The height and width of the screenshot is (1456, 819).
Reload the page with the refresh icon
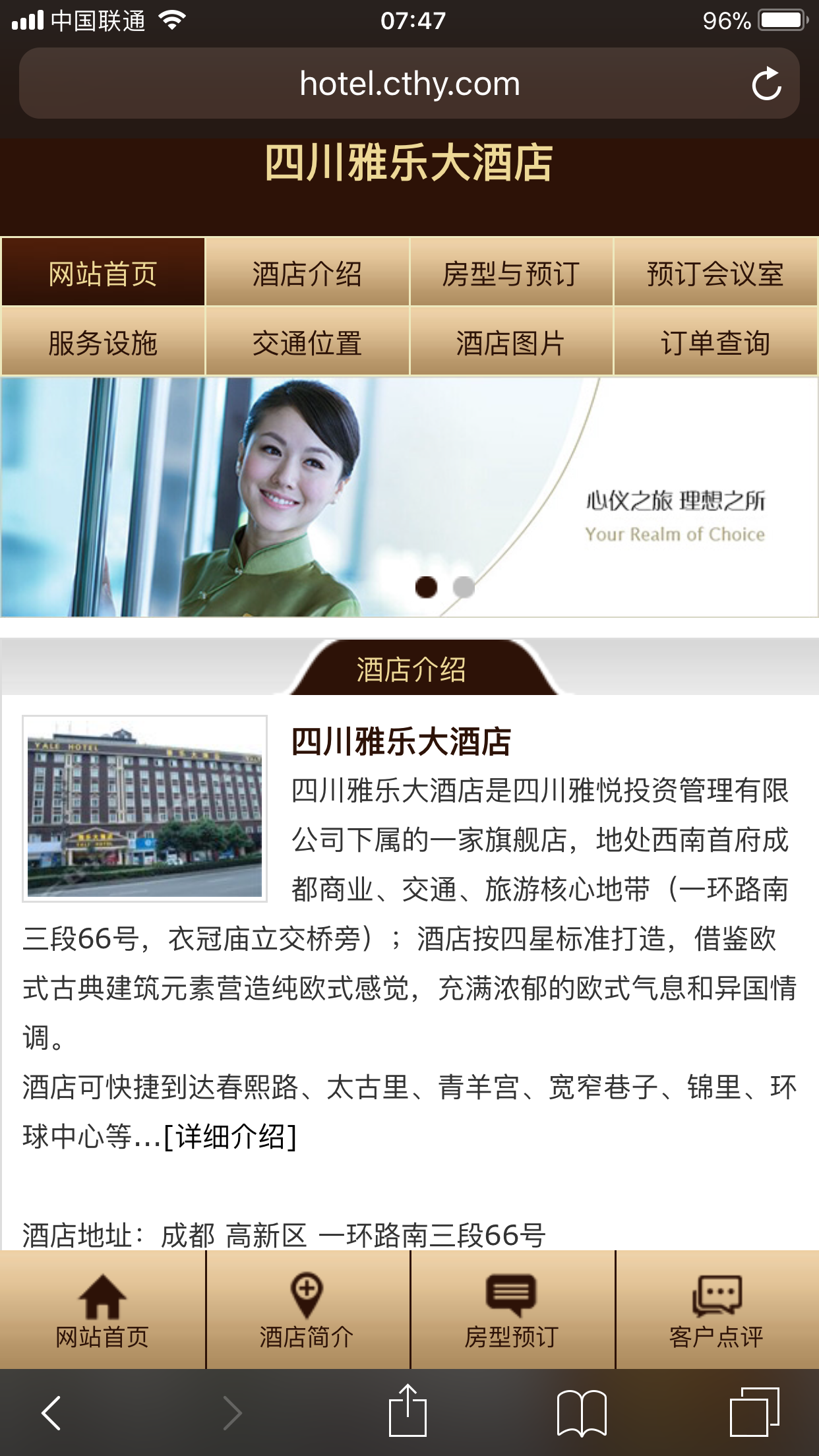(x=766, y=84)
